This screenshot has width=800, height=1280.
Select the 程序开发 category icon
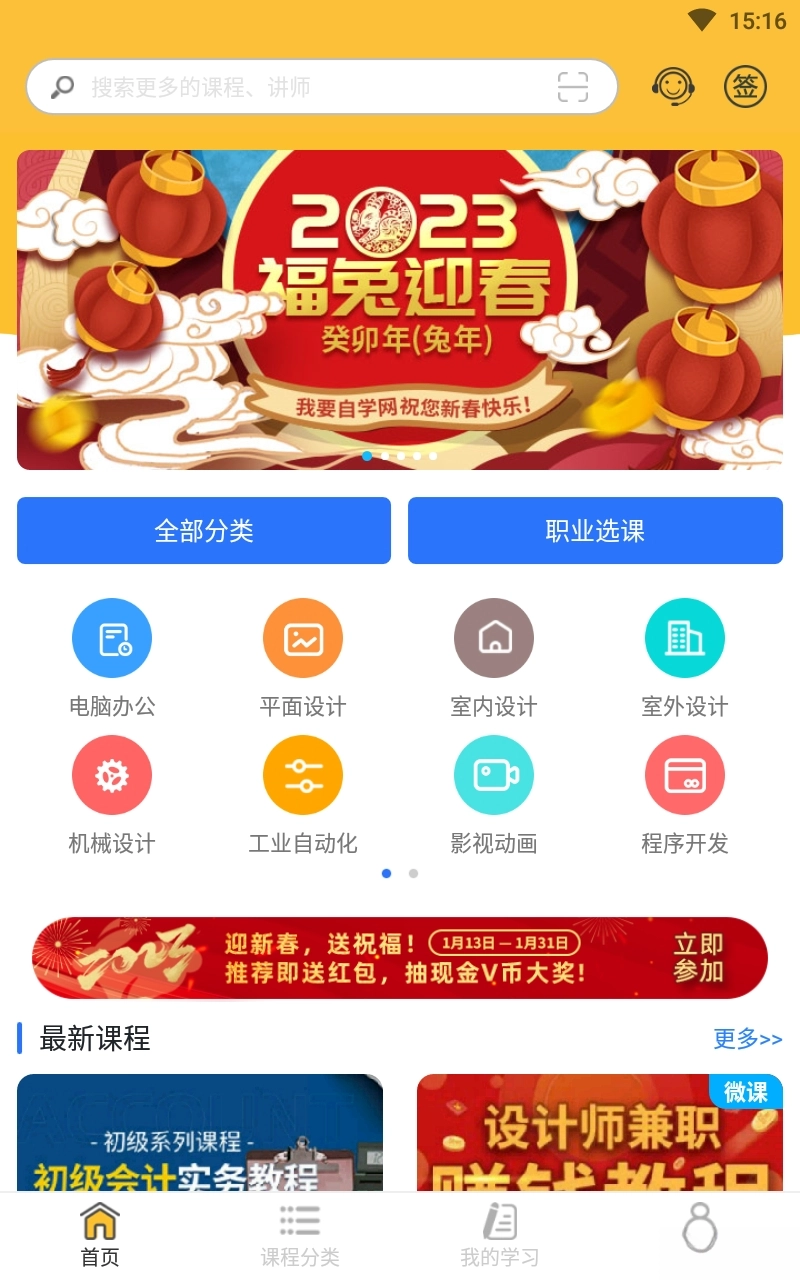click(685, 774)
